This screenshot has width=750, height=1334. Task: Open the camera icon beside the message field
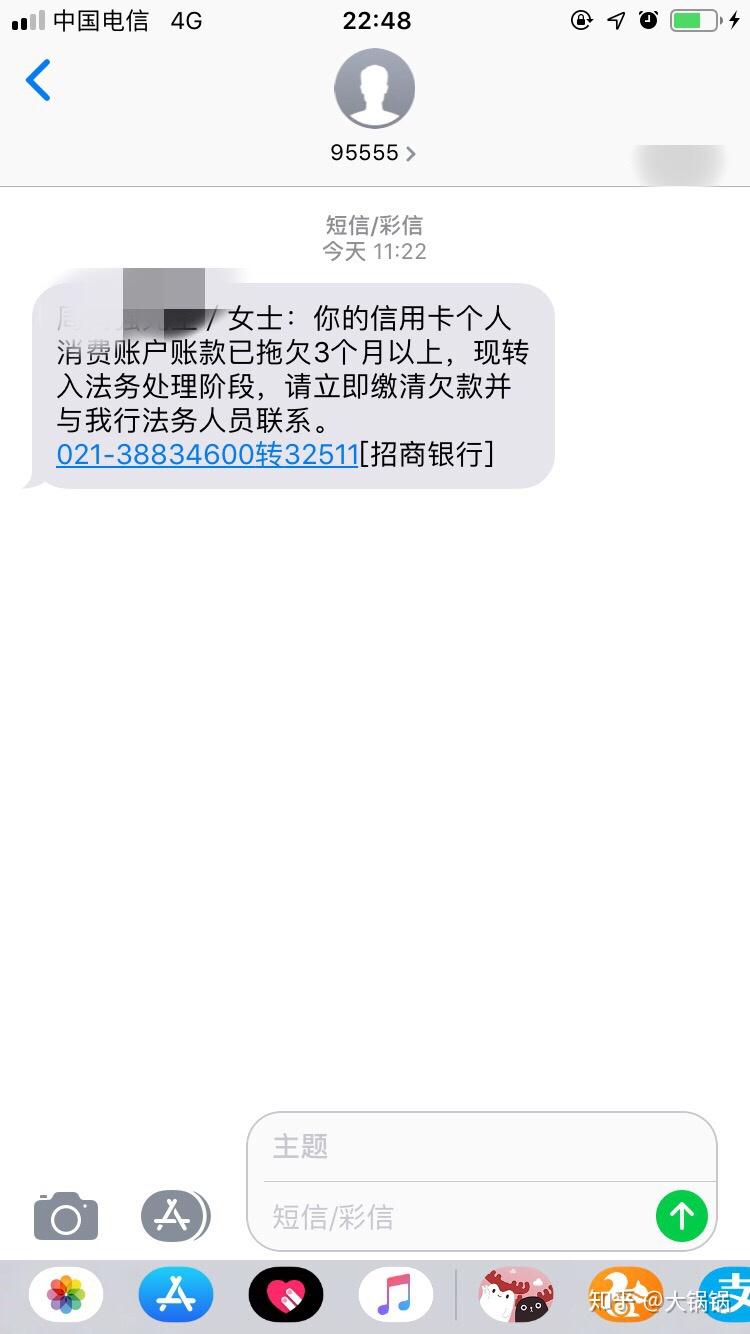[65, 1216]
